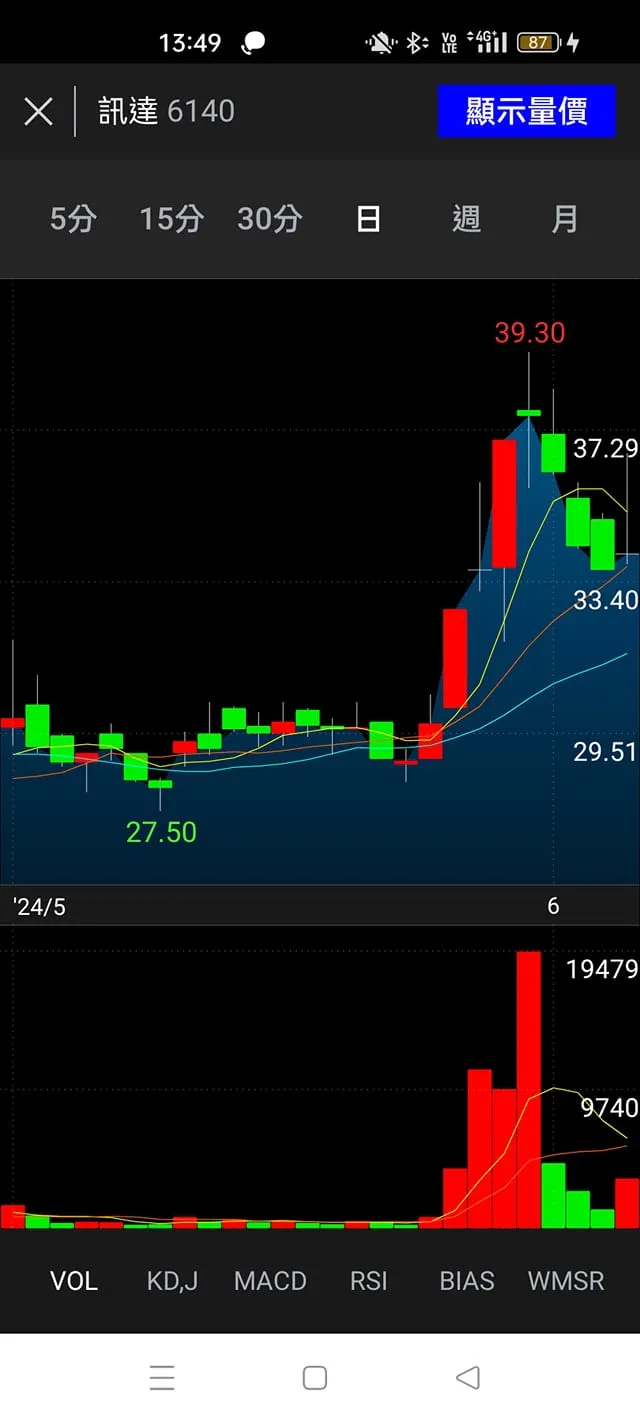640x1422 pixels.
Task: Select the VOL indicator tab
Action: (x=74, y=1281)
